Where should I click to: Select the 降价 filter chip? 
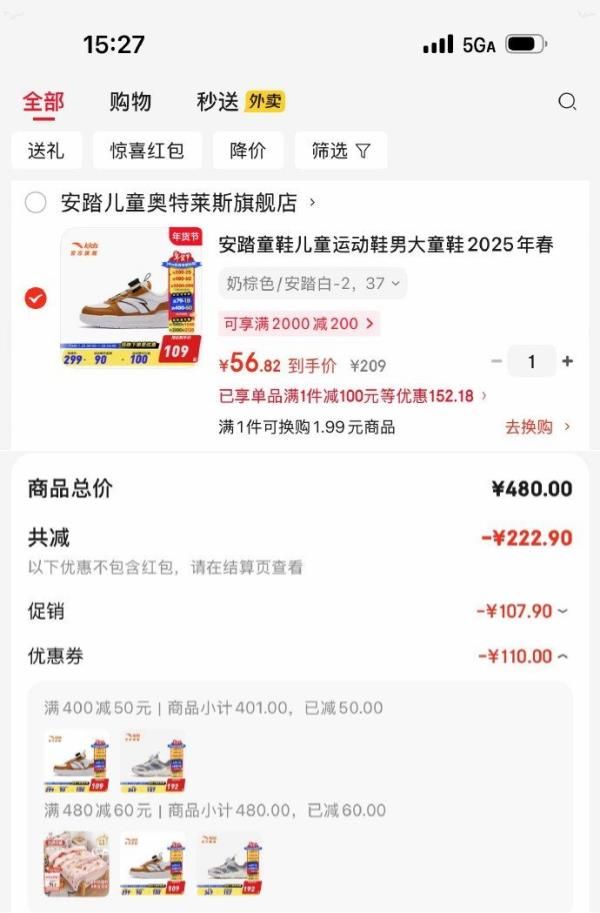pos(248,150)
